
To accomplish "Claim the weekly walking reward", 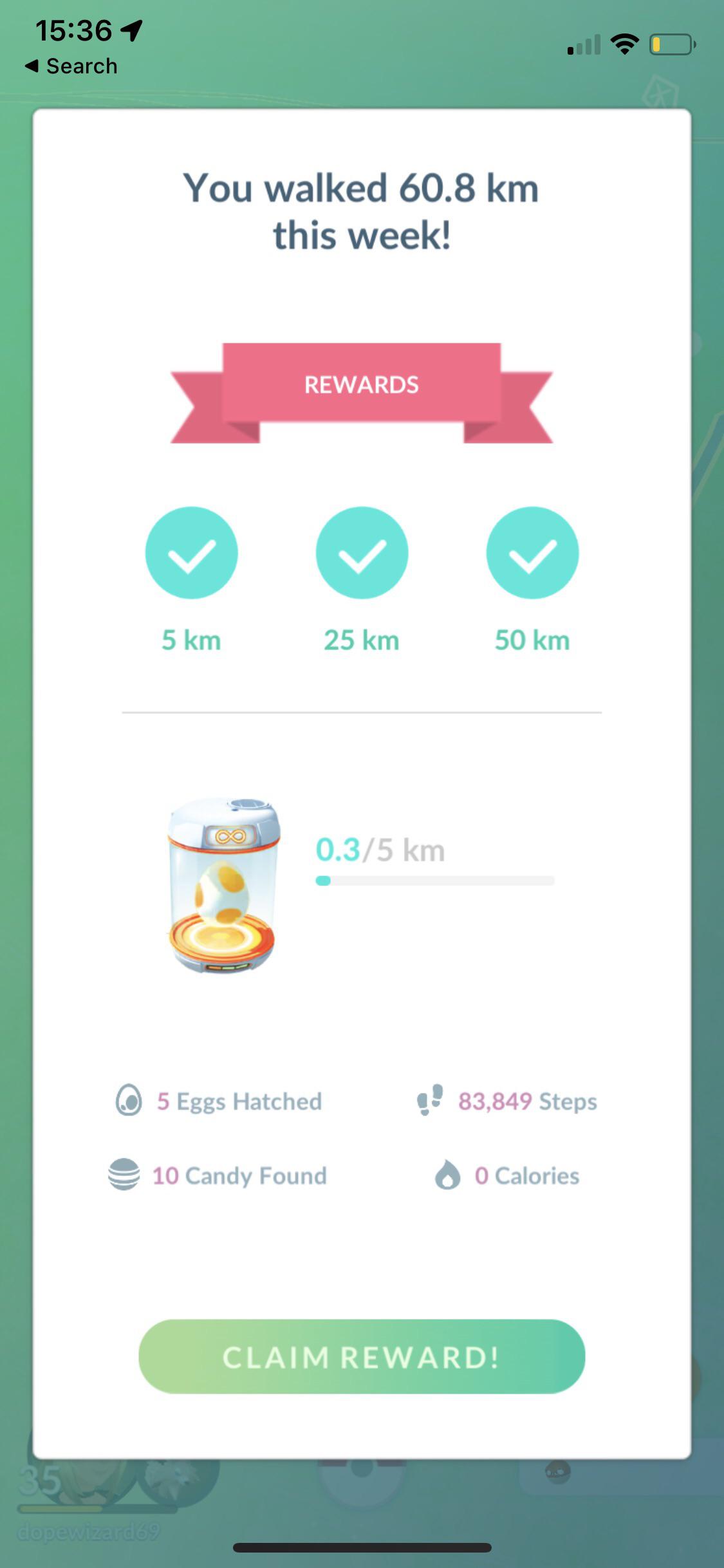I will [361, 1357].
